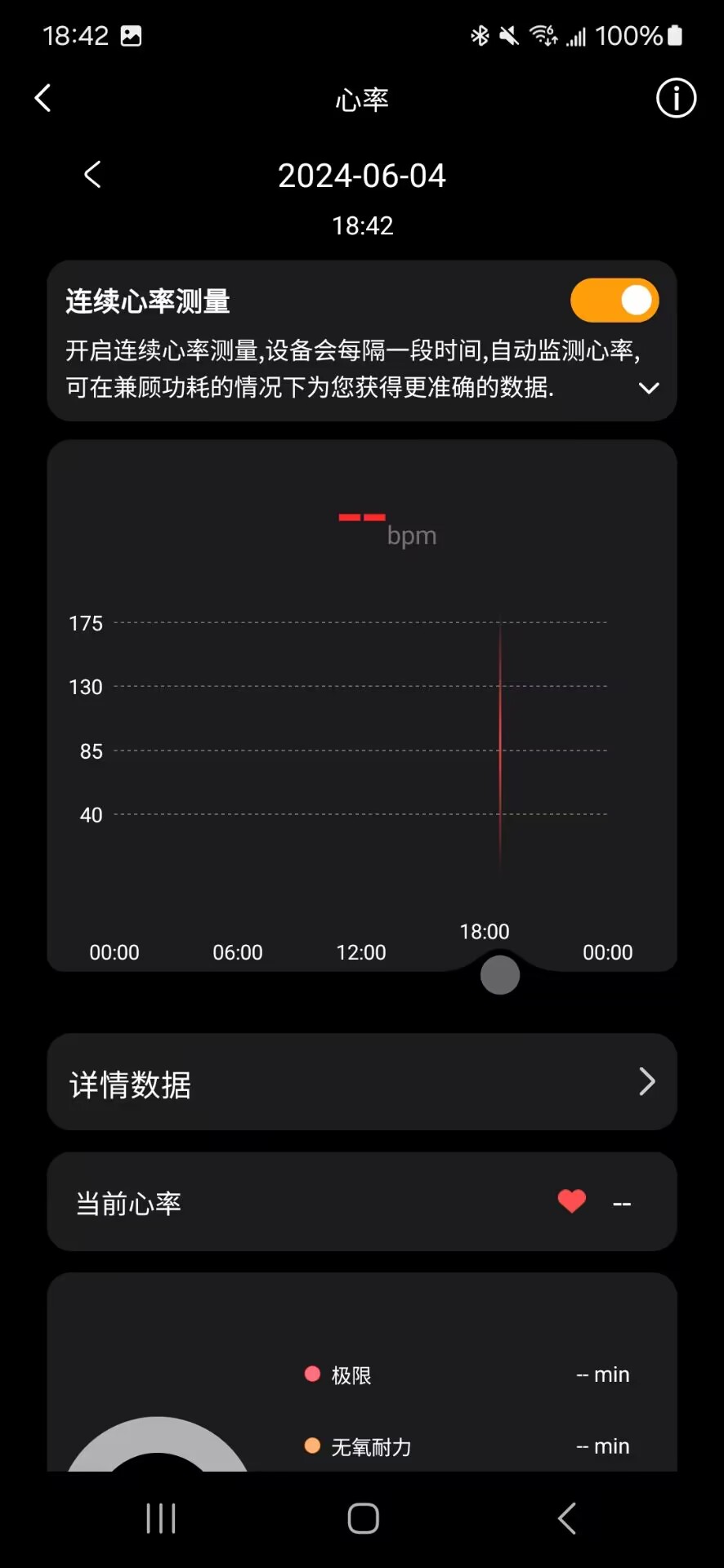Tap the date 2024-06-04
The width and height of the screenshot is (724, 1568).
click(x=362, y=175)
